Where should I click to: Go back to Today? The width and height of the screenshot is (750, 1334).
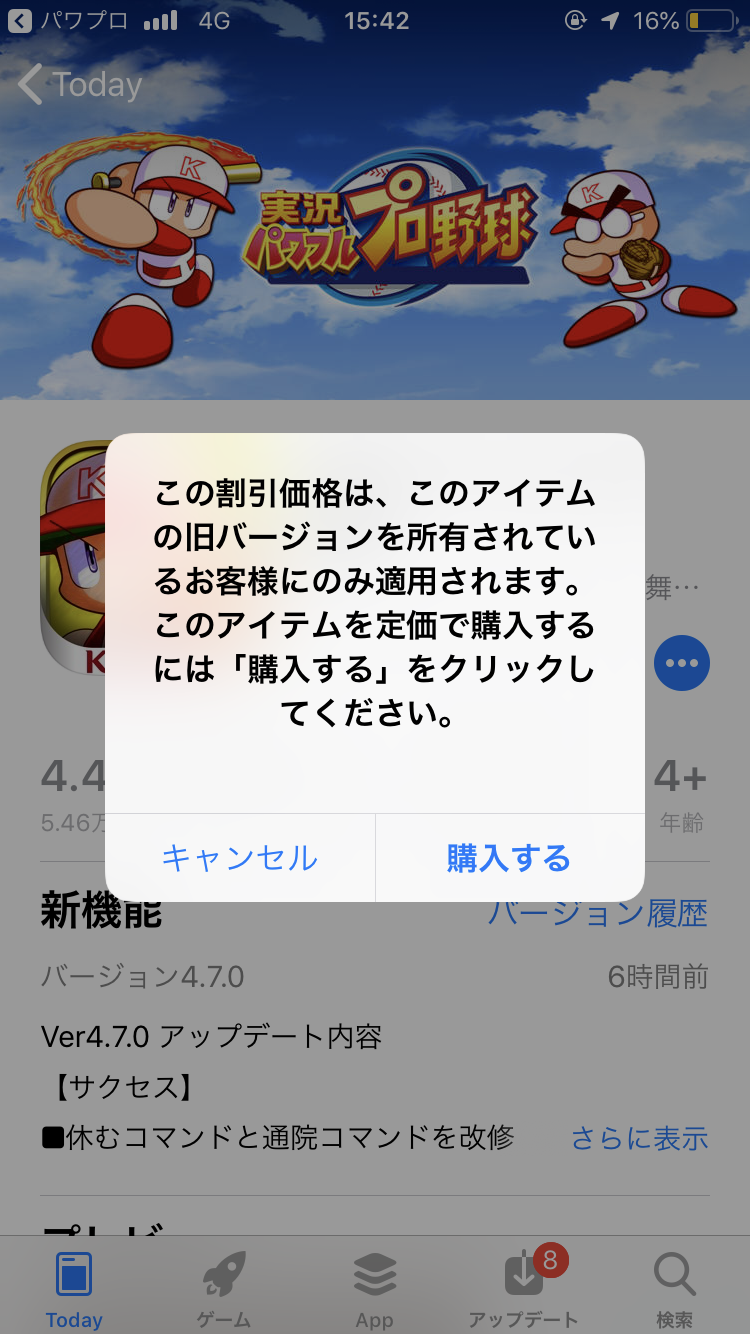click(80, 85)
